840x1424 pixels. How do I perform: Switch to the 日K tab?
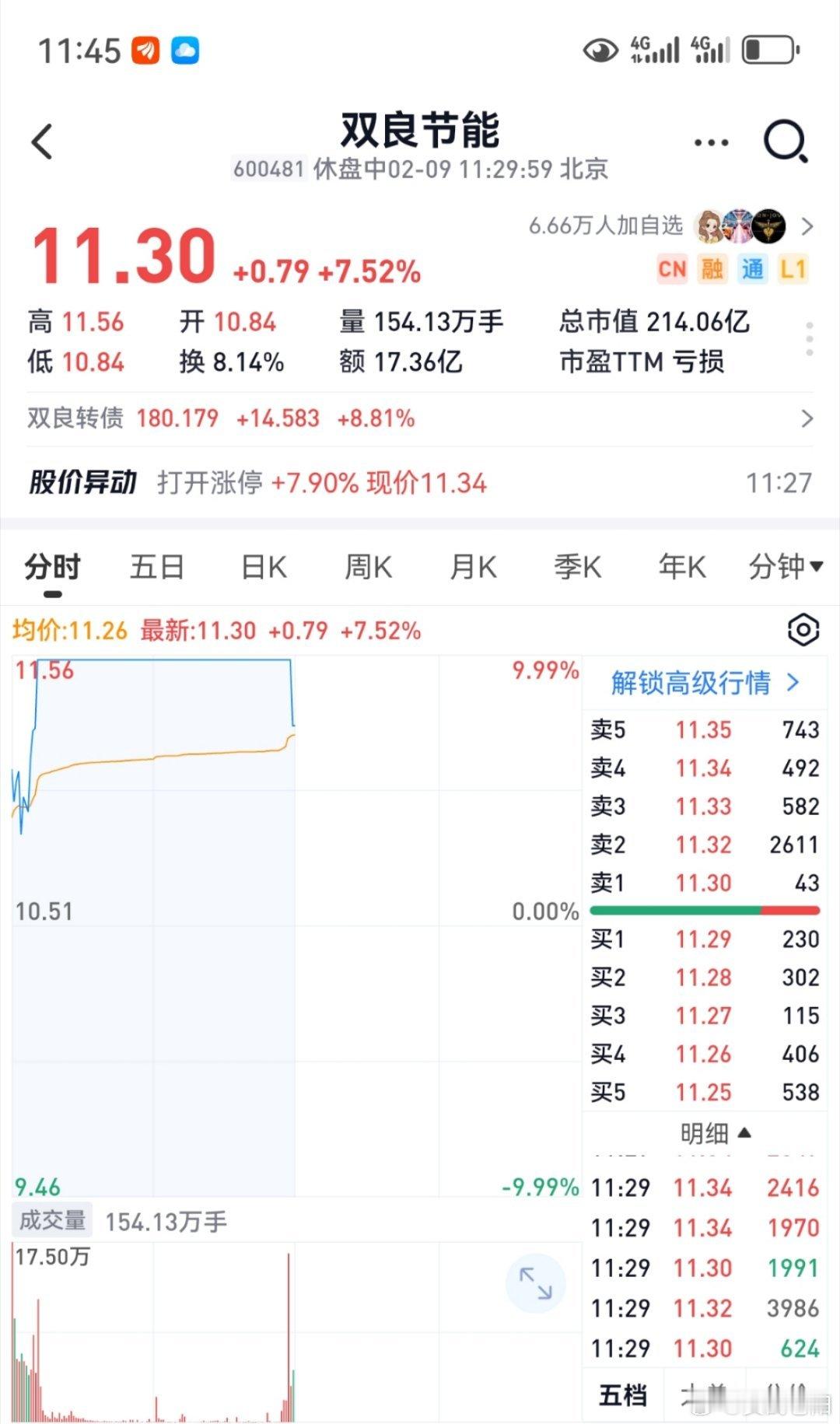(x=262, y=567)
